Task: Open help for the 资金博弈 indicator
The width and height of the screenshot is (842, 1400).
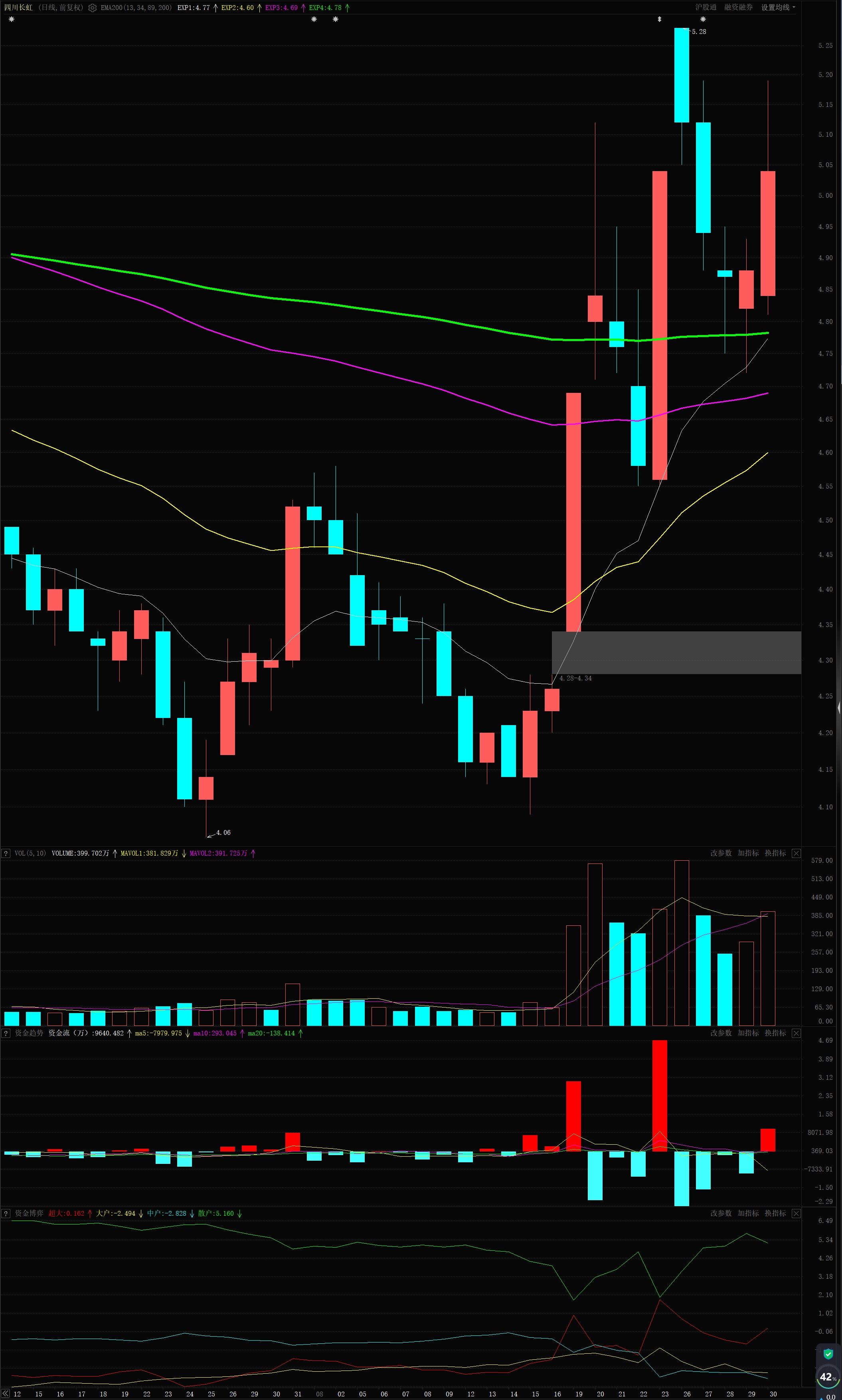Action: tap(6, 1213)
